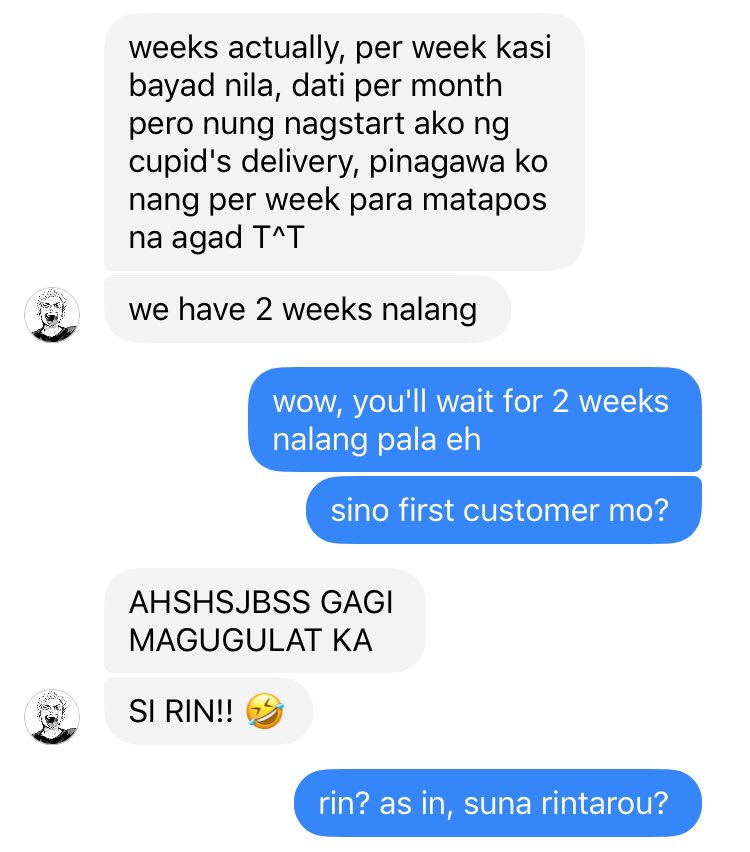This screenshot has height=852, width=750.
Task: Open sender's avatar beside "SI RIN!!" message
Action: pyautogui.click(x=52, y=717)
